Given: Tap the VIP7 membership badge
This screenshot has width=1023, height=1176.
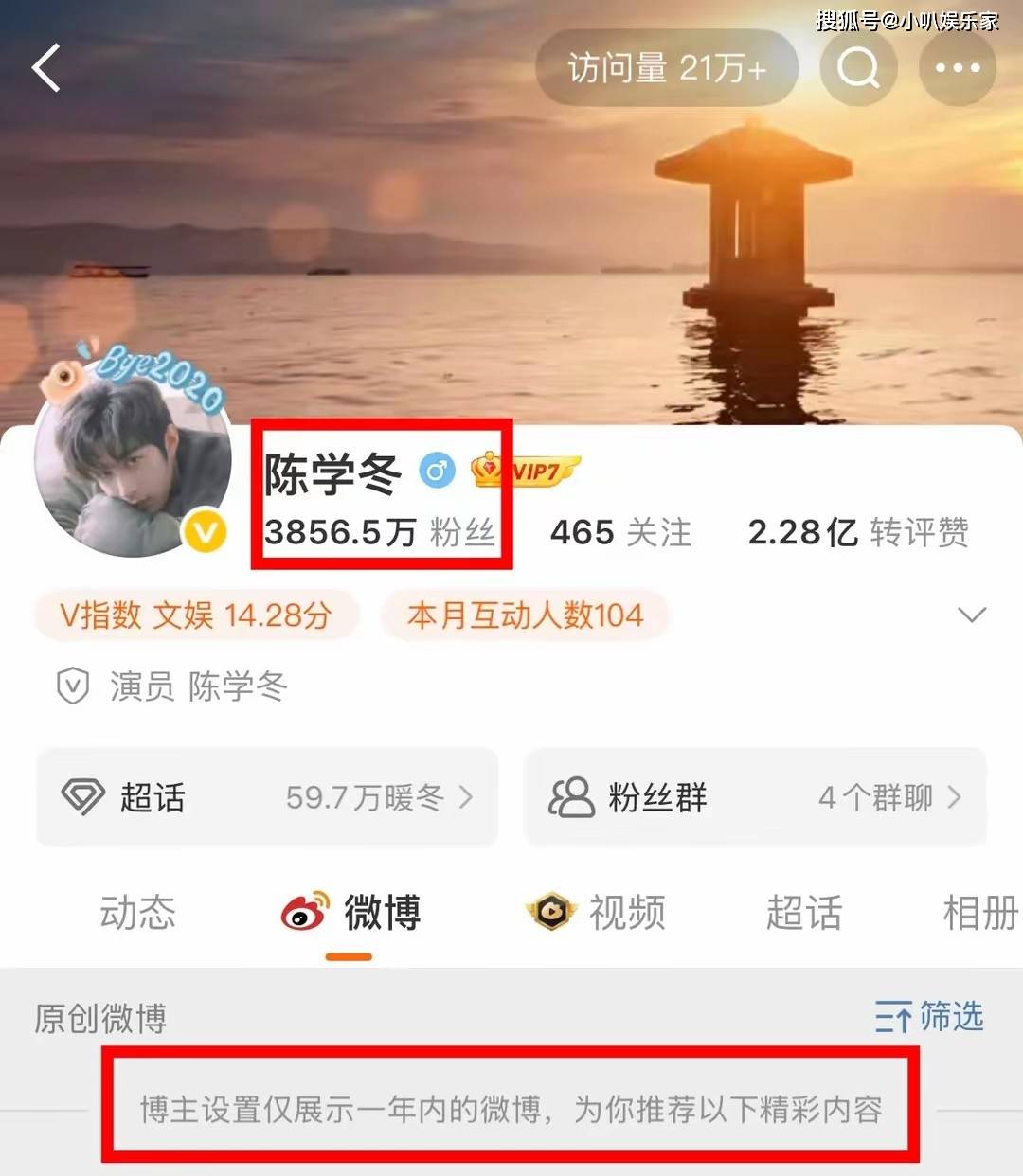Looking at the screenshot, I should (527, 470).
